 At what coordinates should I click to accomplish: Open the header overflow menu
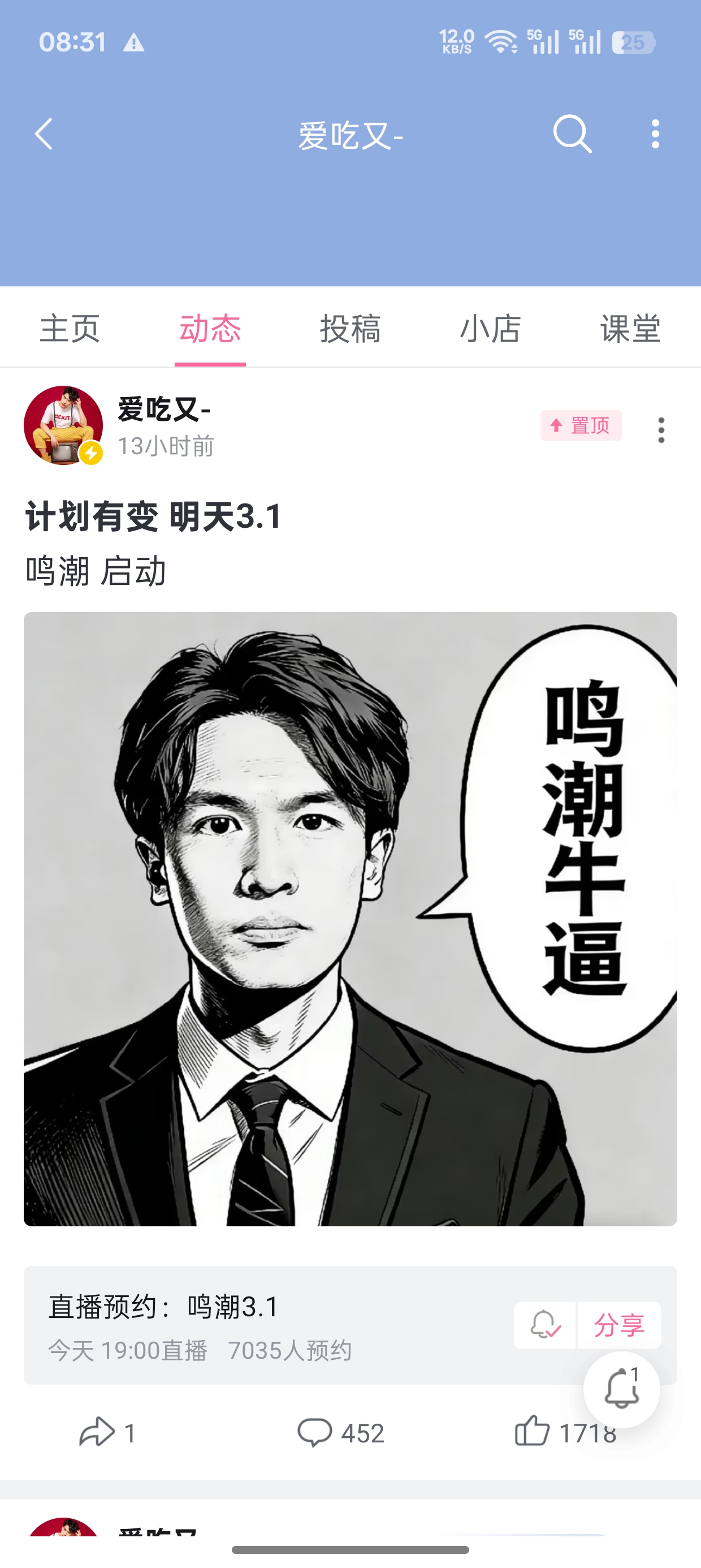[655, 134]
